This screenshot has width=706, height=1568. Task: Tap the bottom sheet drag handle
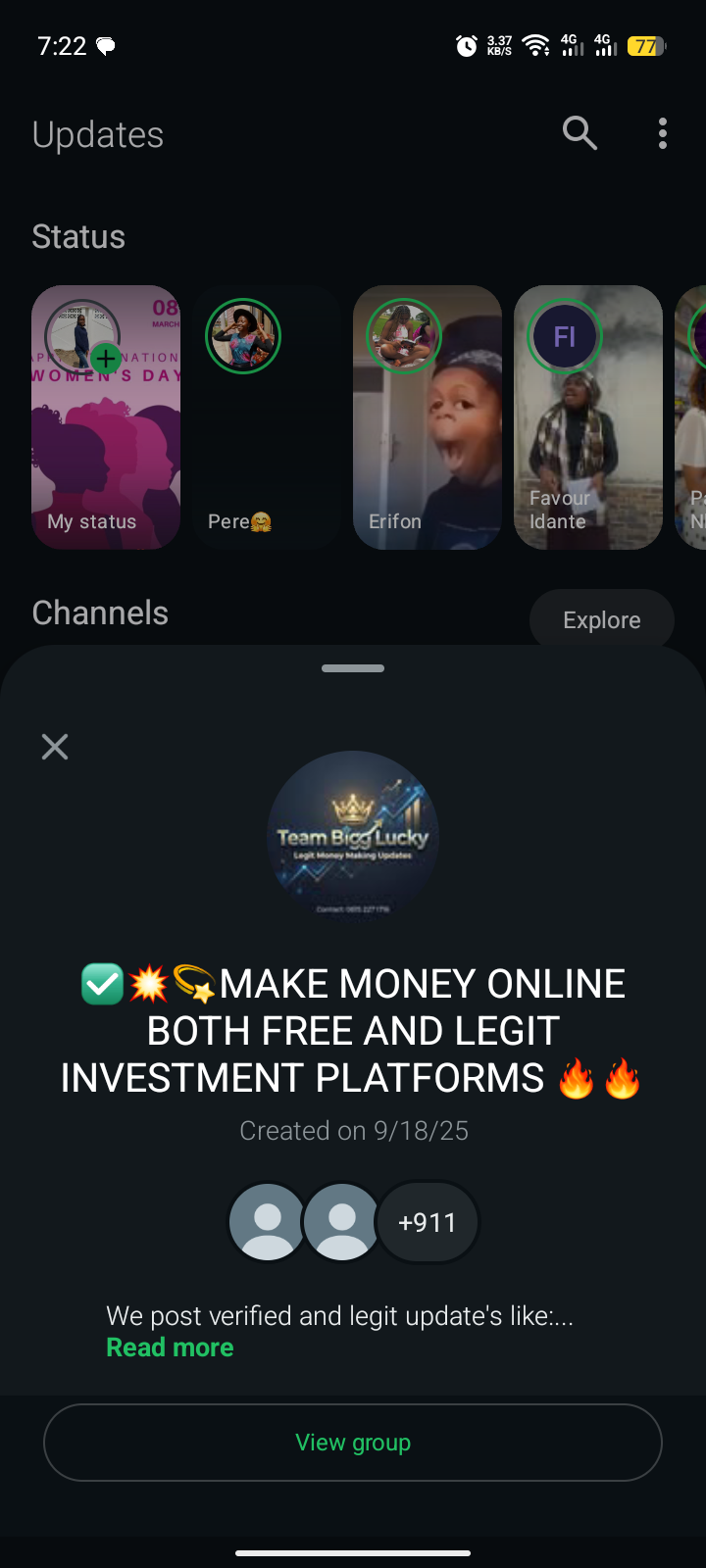coord(353,668)
